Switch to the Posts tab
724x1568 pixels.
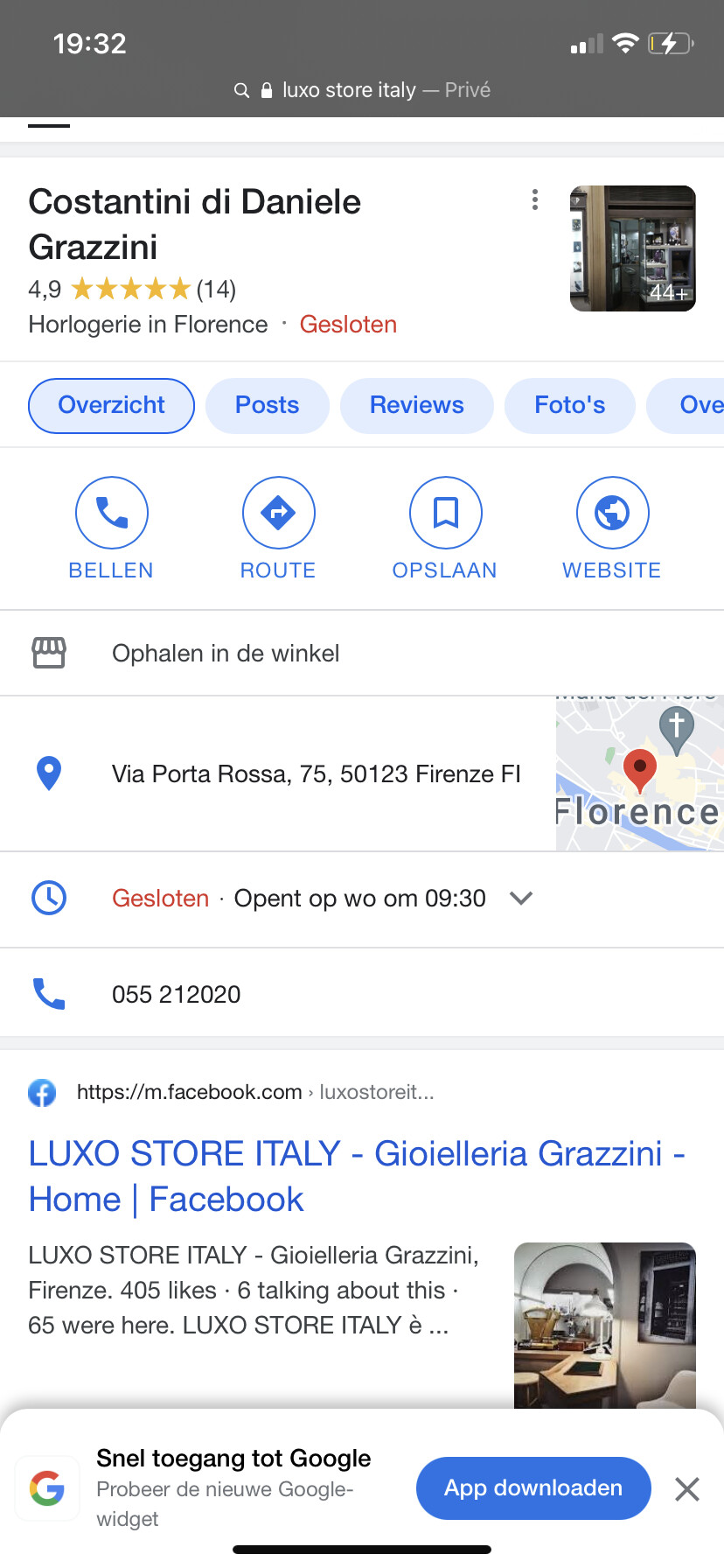(268, 405)
